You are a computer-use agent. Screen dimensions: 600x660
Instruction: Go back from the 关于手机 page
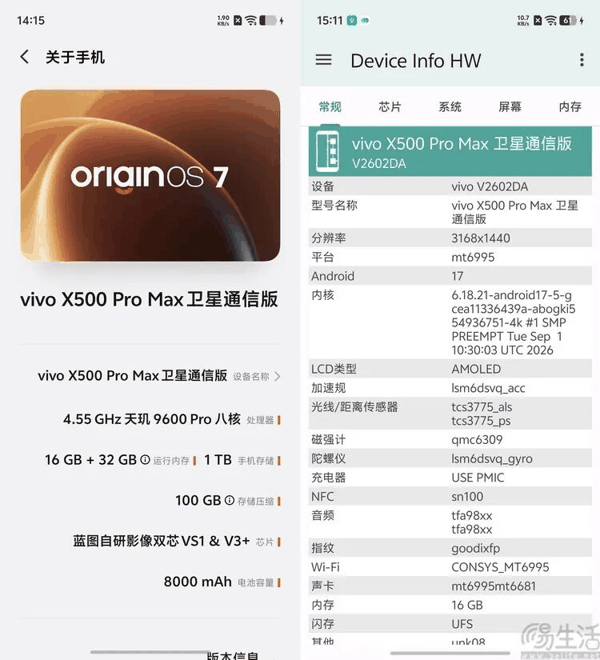pos(25,57)
